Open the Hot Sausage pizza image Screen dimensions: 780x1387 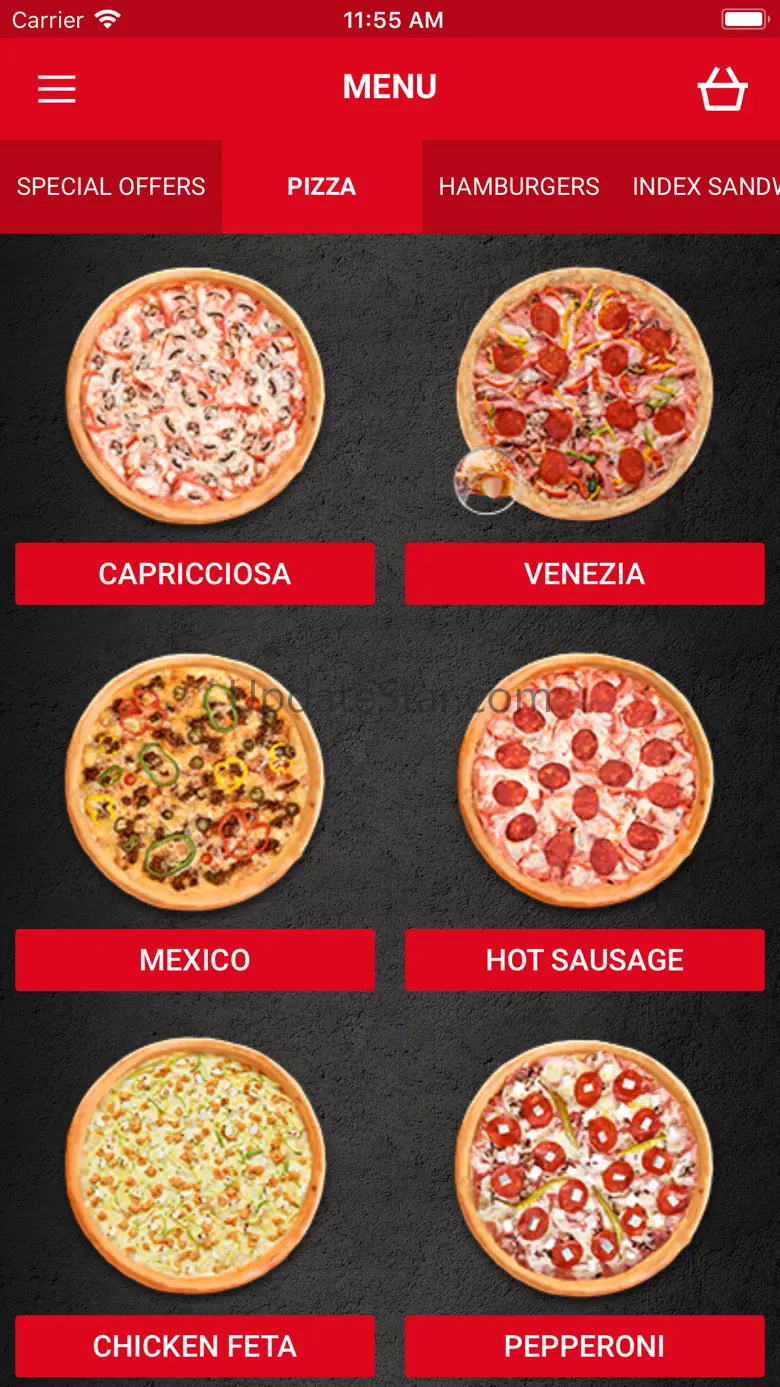pyautogui.click(x=585, y=781)
